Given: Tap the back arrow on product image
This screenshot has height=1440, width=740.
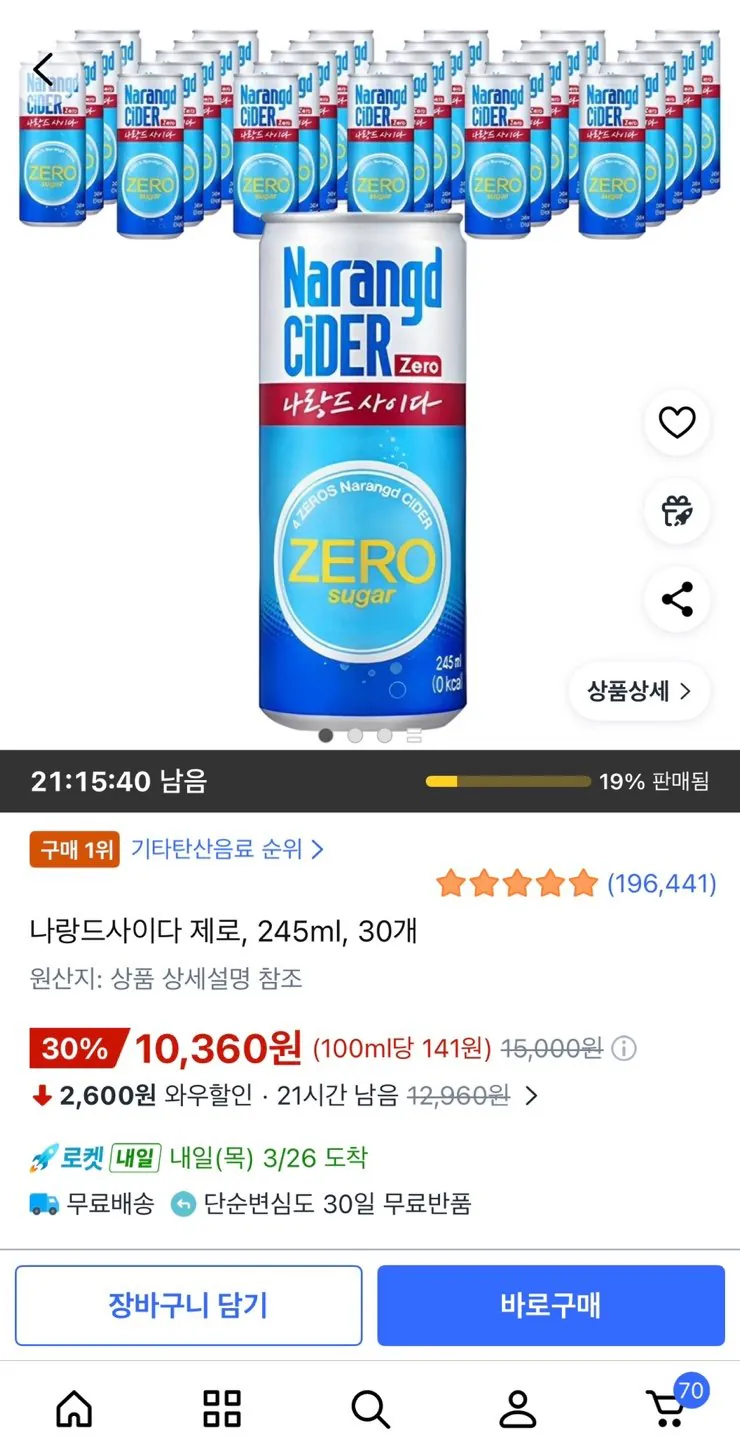Looking at the screenshot, I should pos(43,68).
